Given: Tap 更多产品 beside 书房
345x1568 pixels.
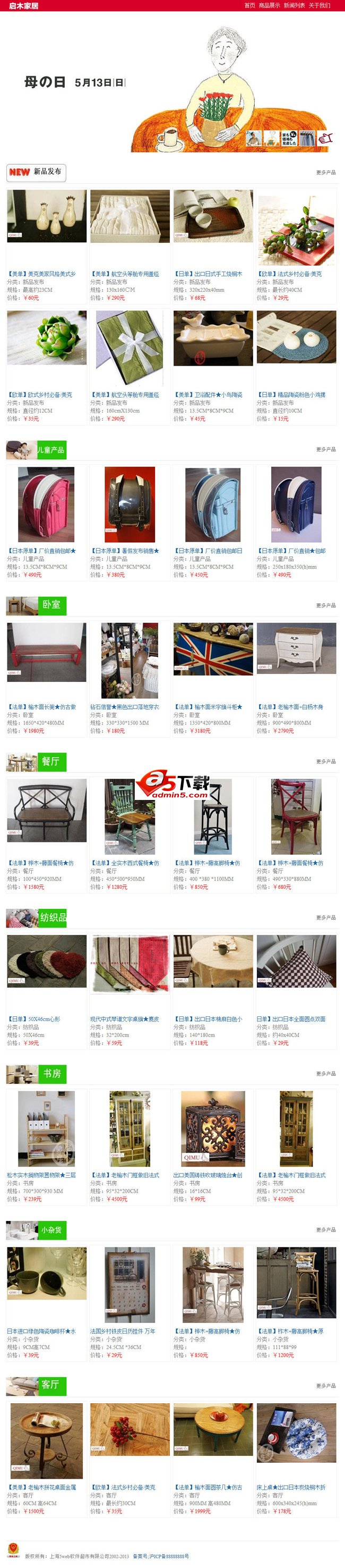Looking at the screenshot, I should pos(325,1073).
